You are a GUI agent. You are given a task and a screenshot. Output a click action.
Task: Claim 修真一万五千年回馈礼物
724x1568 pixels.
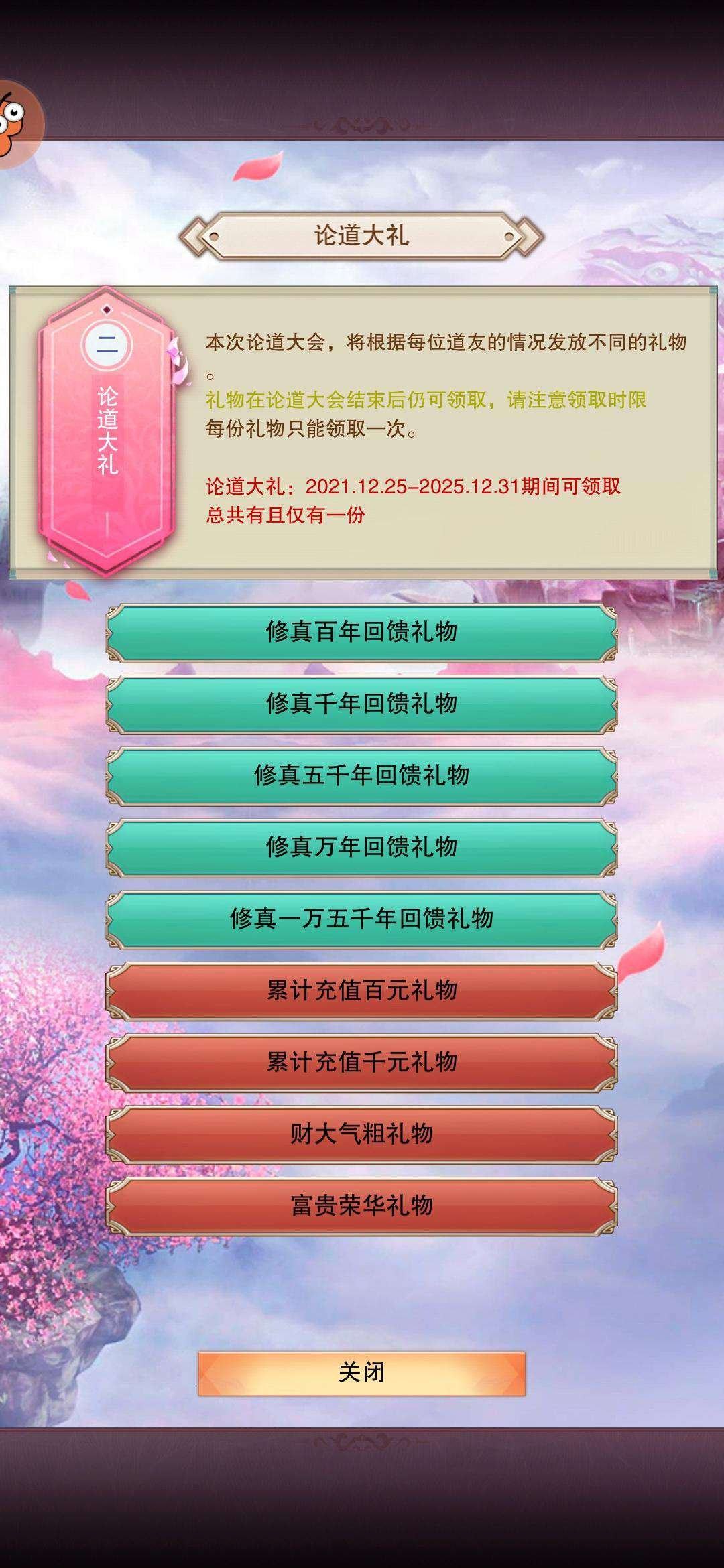tap(361, 919)
